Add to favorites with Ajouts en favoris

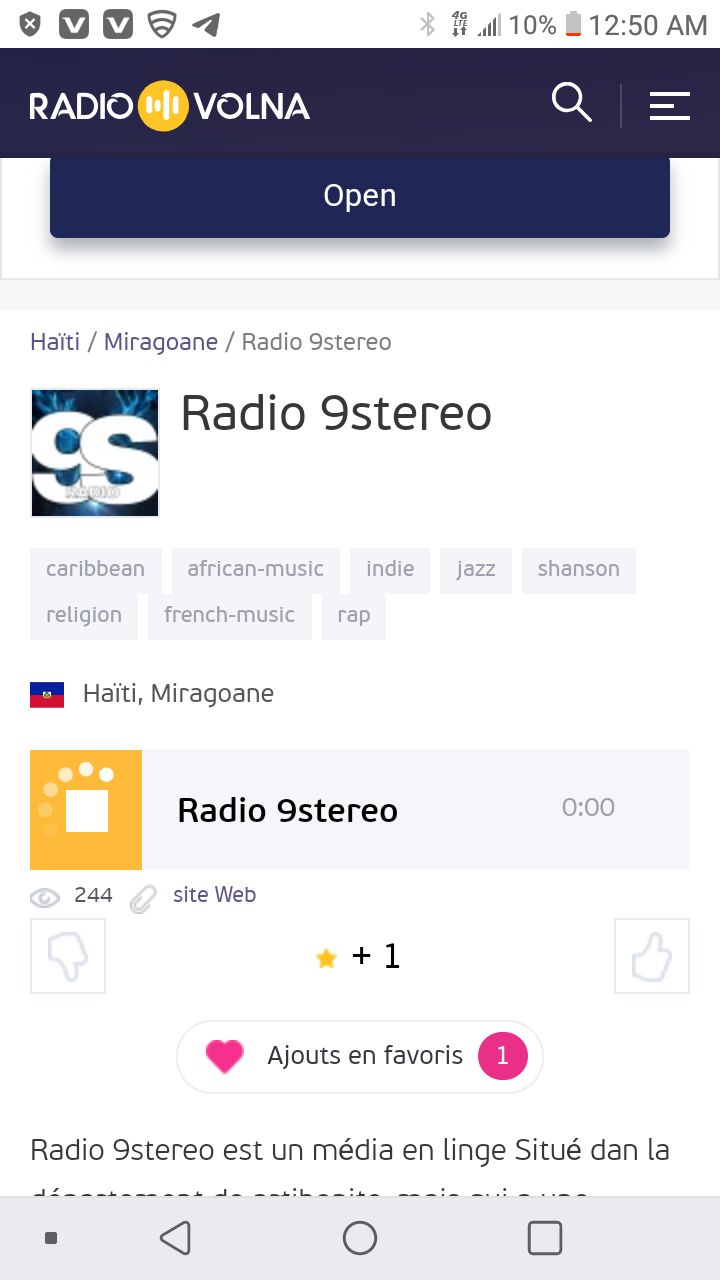360,1056
